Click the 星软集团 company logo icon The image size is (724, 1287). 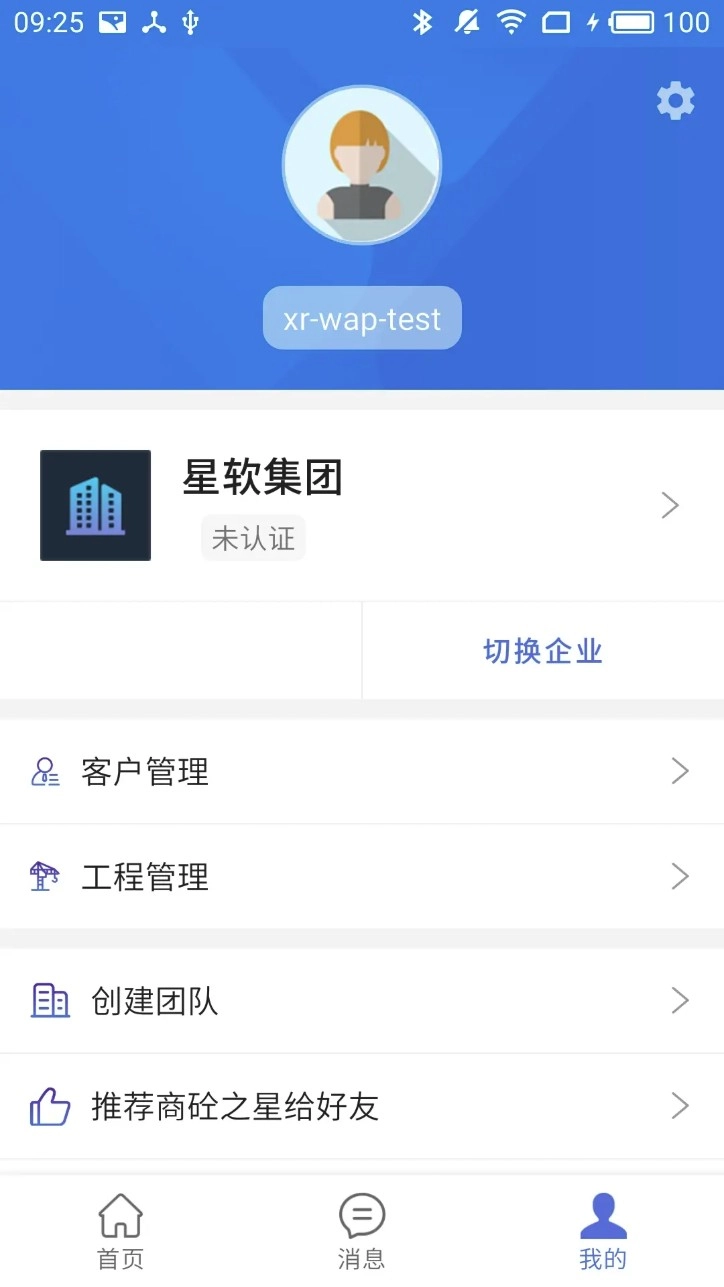tap(95, 505)
